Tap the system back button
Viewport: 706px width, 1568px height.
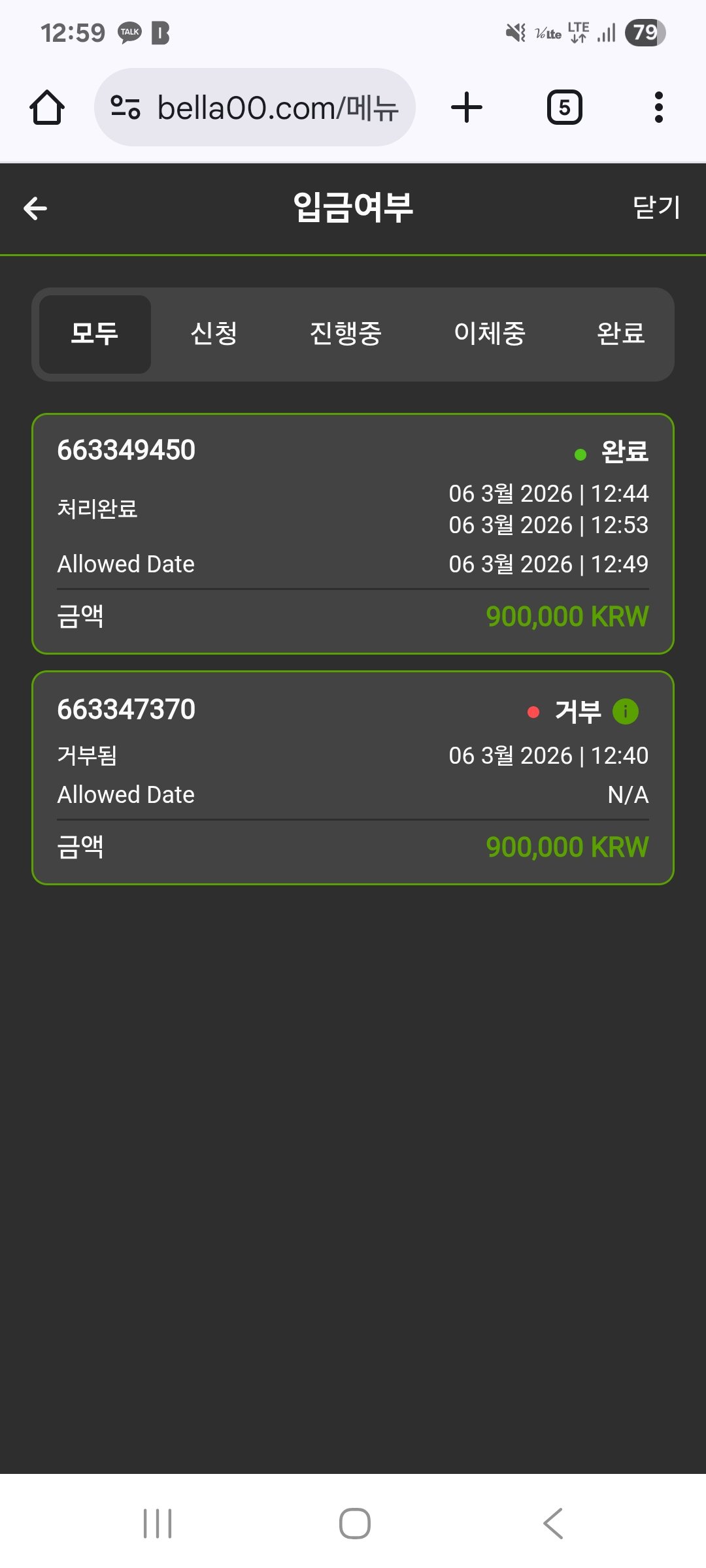(552, 1524)
